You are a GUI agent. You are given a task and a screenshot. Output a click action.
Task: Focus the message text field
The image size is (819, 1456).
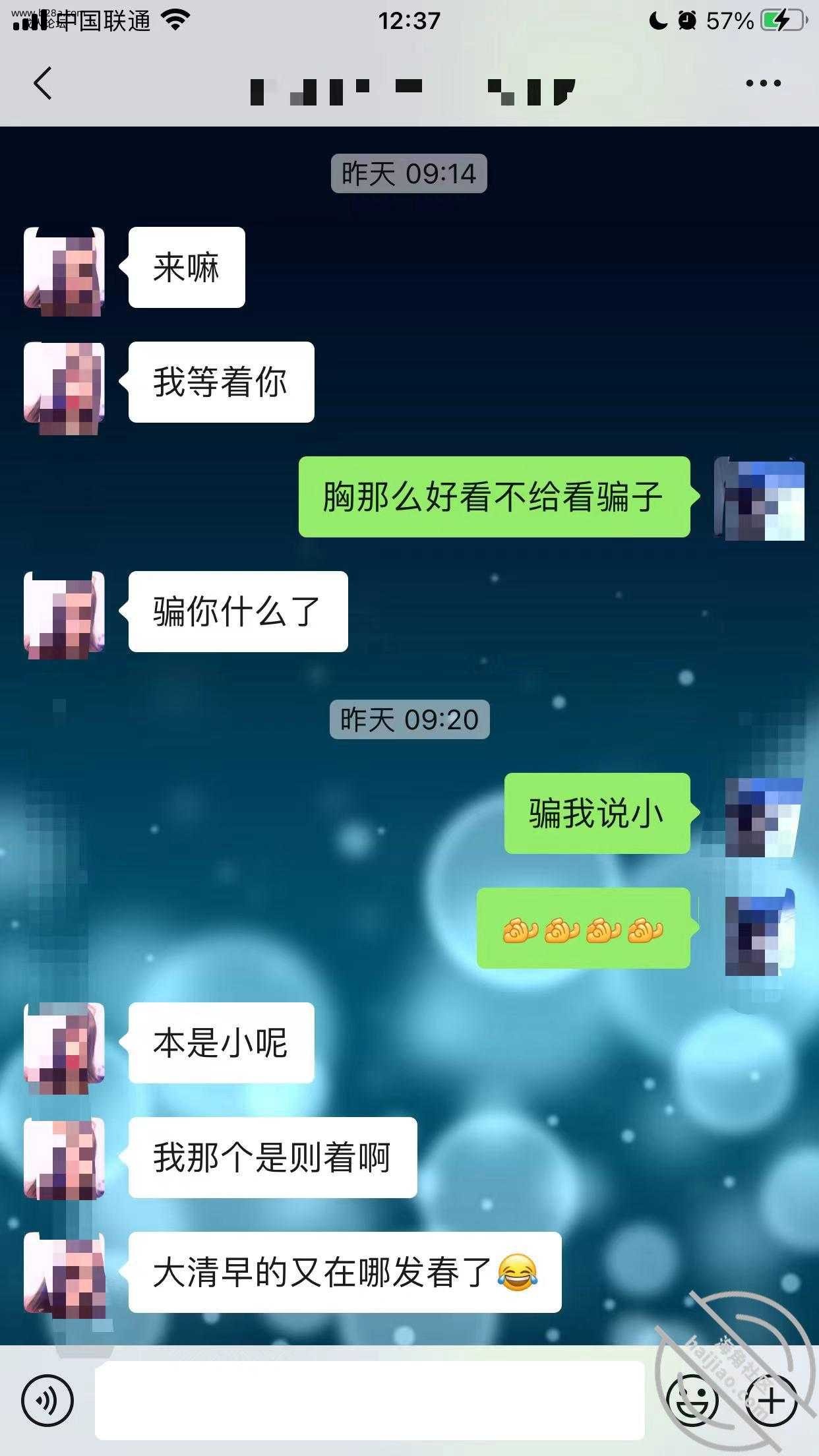[x=369, y=1401]
